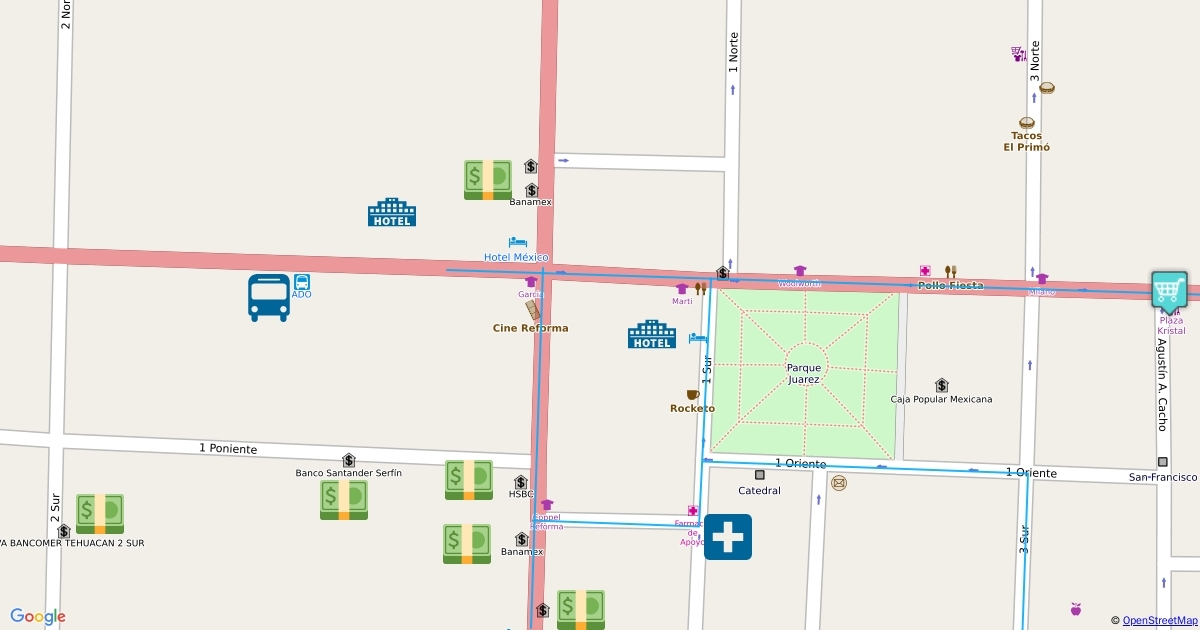Select the hotel marker above Hotel México label
This screenshot has height=630, width=1200.
coord(392,212)
